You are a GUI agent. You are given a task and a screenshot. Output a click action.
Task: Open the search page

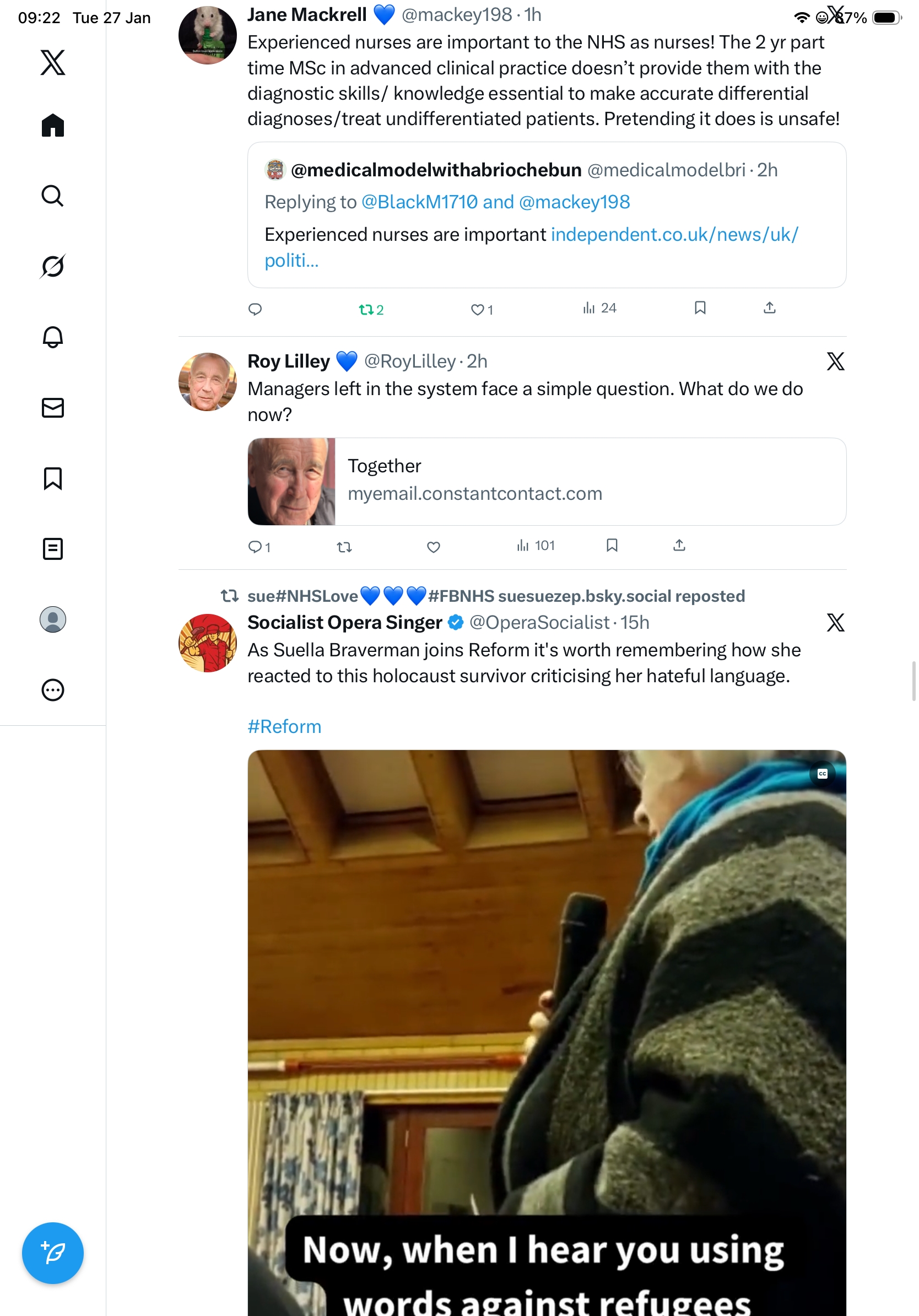[53, 196]
